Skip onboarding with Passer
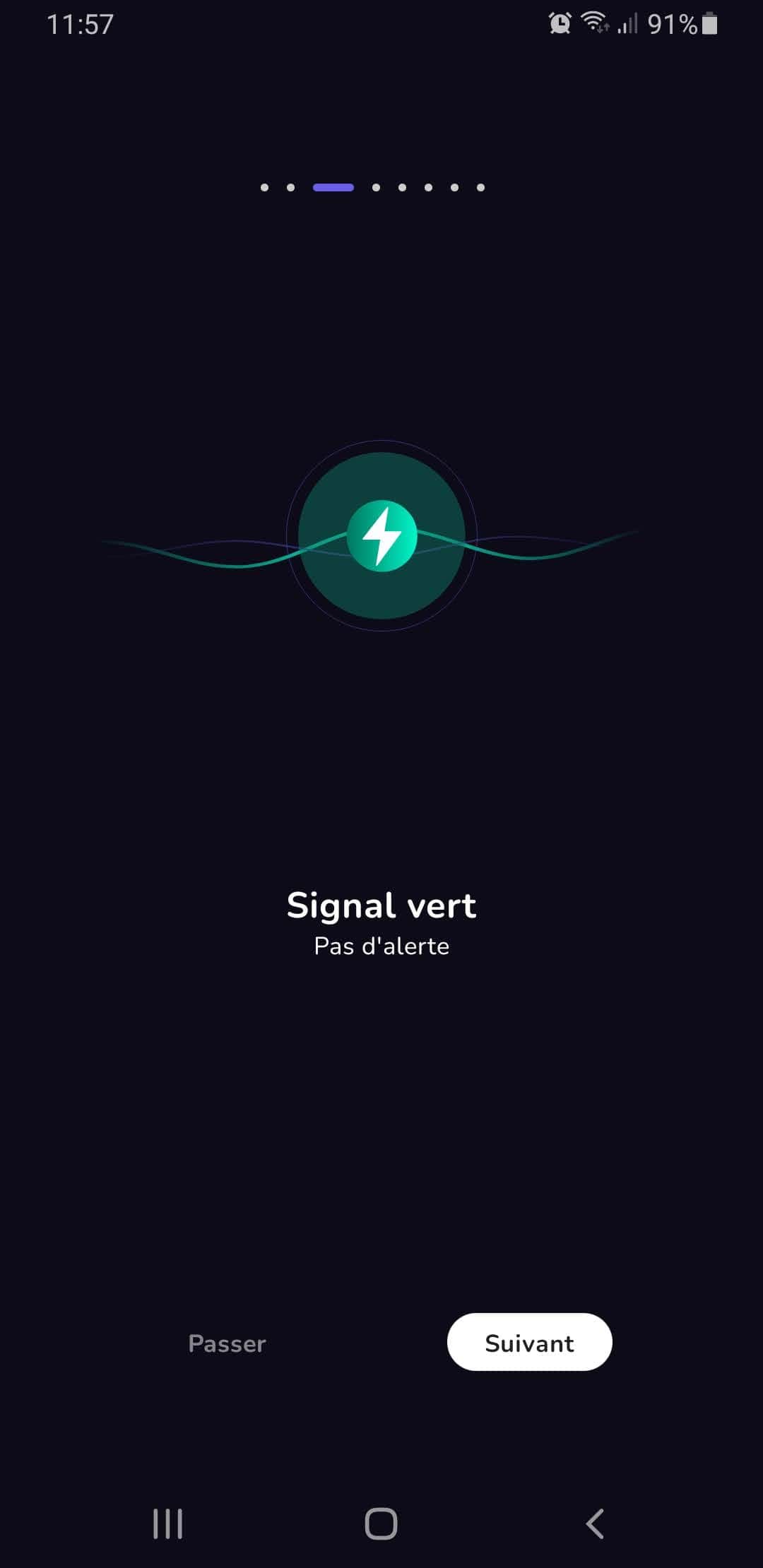This screenshot has width=763, height=1568. pyautogui.click(x=227, y=1343)
